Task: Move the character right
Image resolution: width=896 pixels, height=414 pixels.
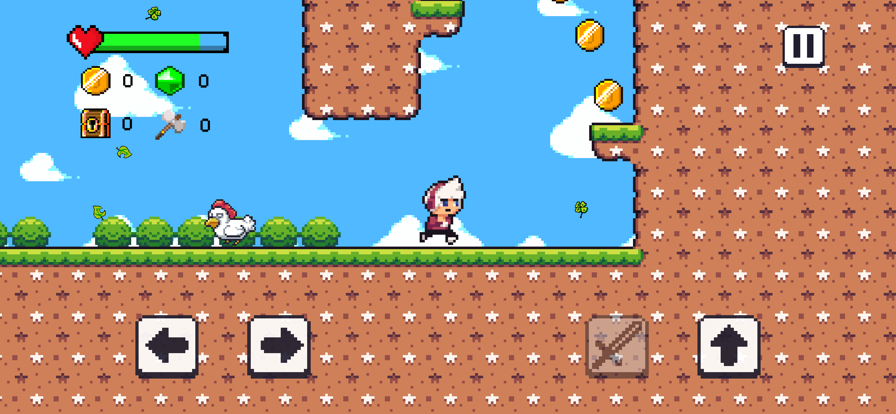Action: (x=279, y=346)
